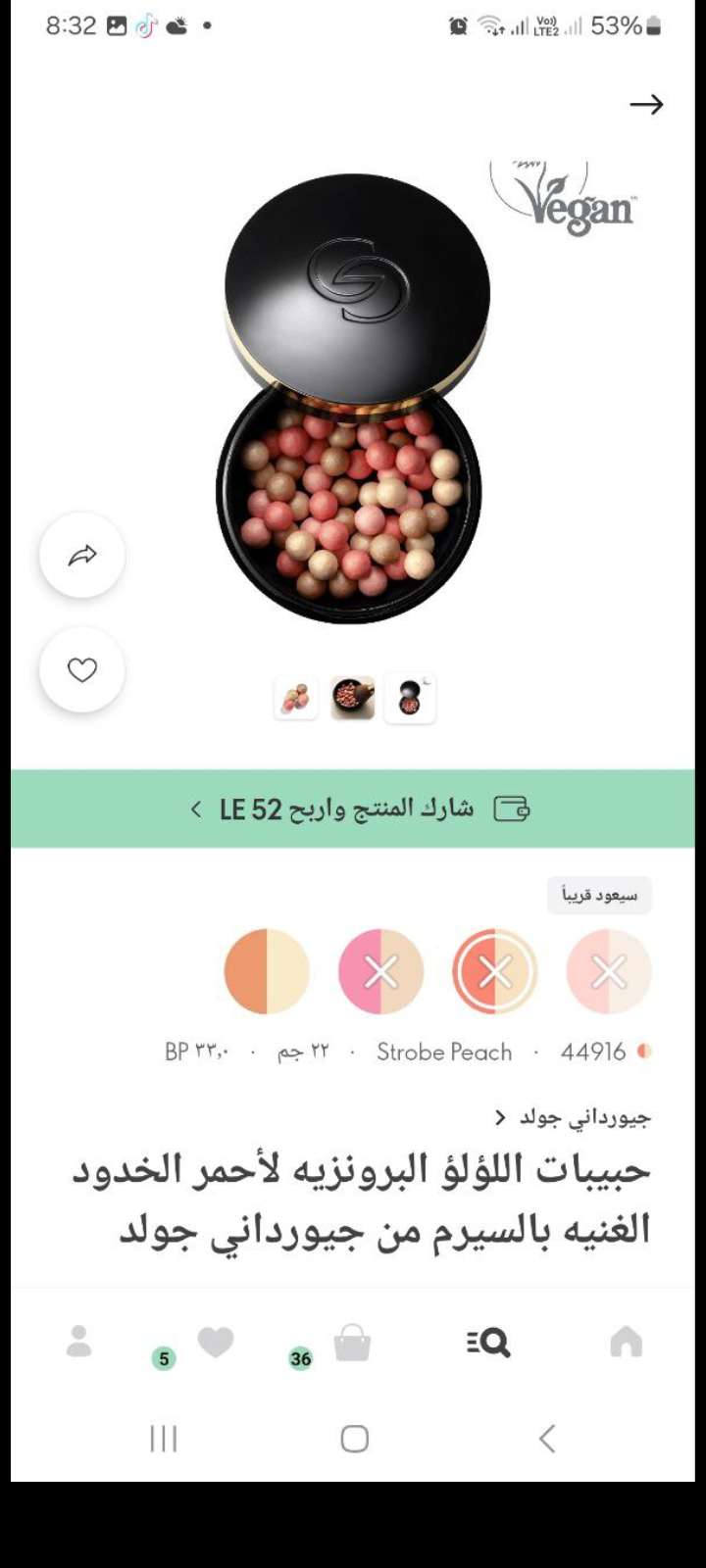Go back using the top arrow
The width and height of the screenshot is (706, 1568).
click(x=646, y=105)
